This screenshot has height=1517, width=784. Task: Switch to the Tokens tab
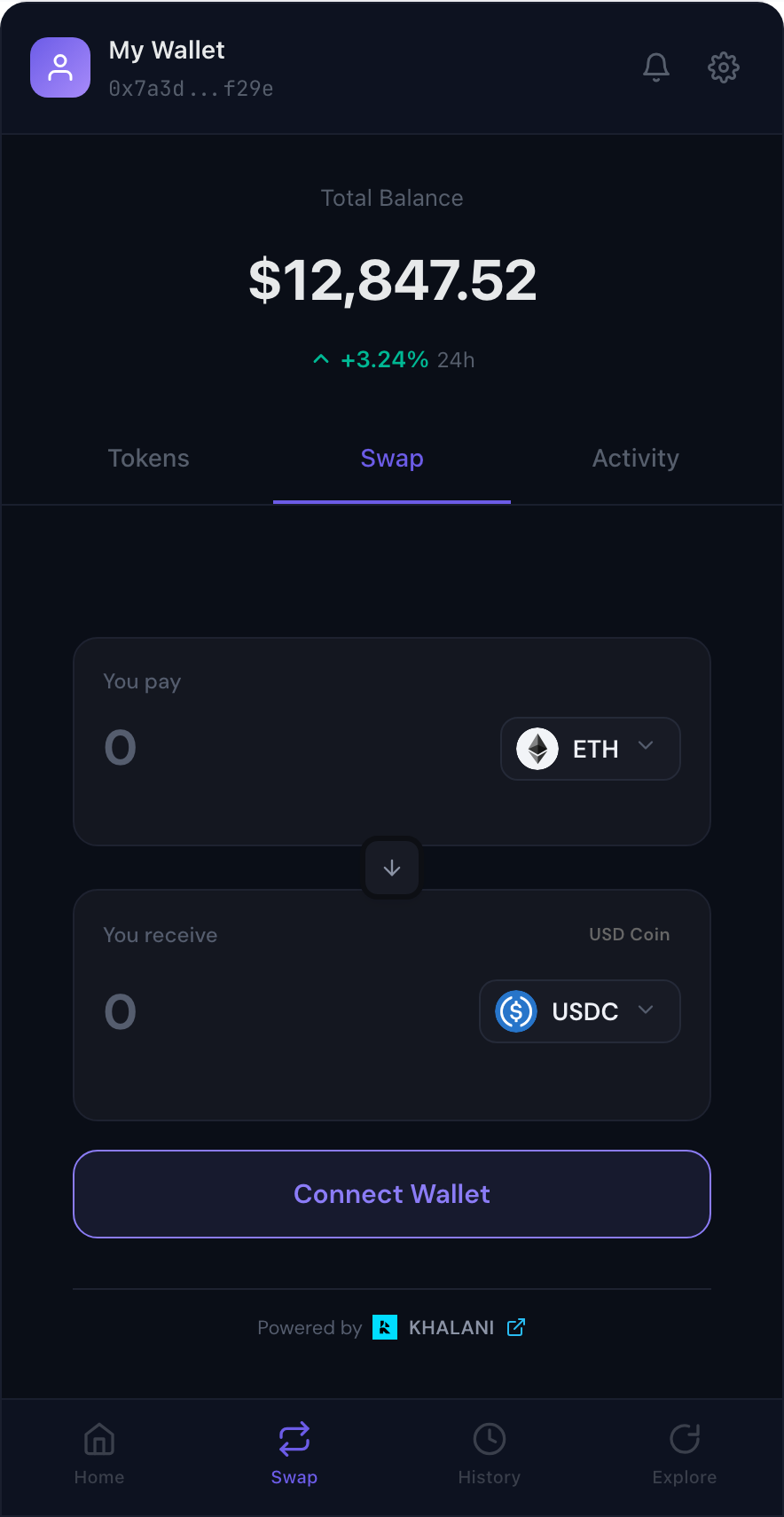point(148,458)
